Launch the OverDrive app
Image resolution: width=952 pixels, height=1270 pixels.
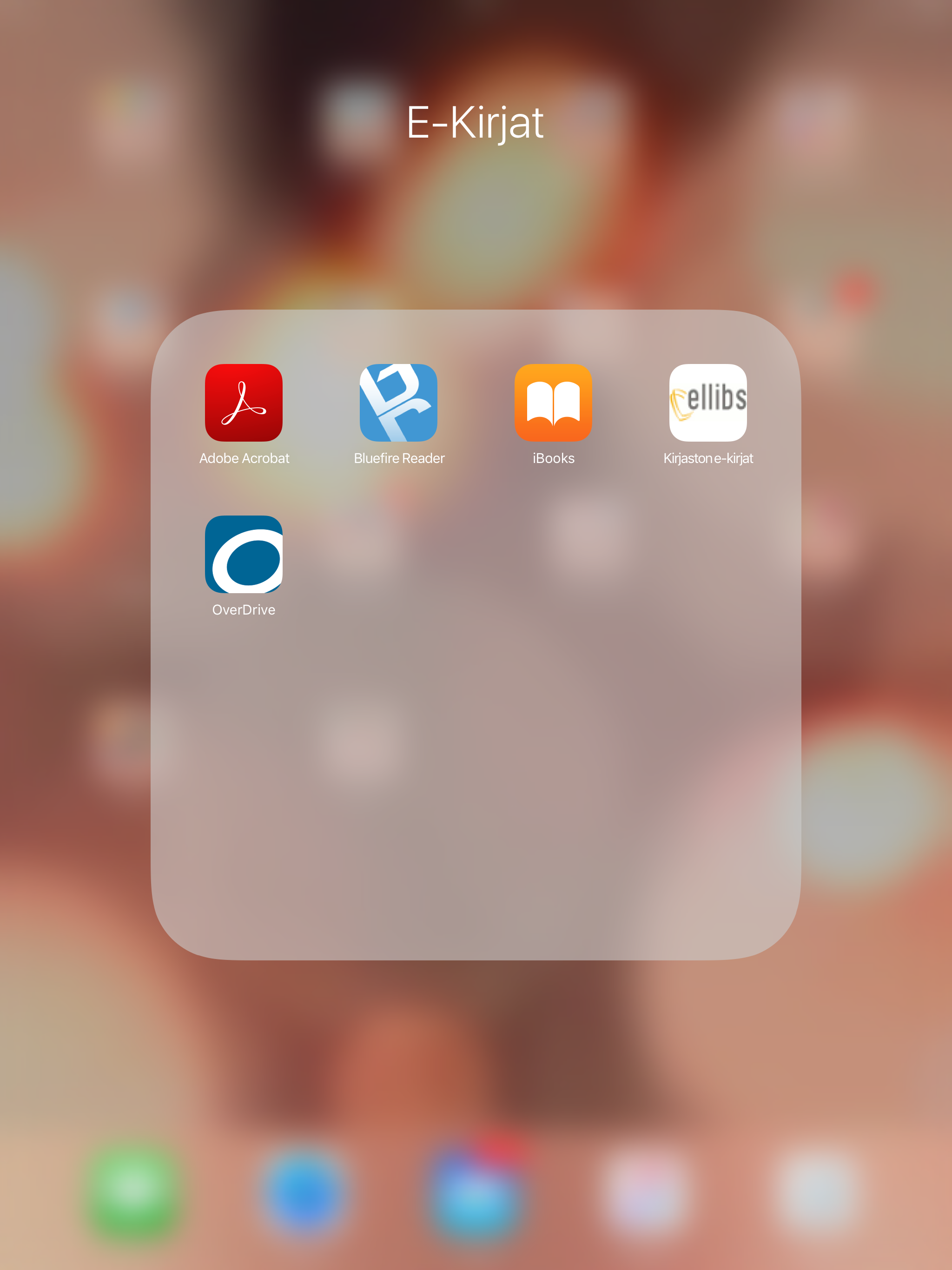pyautogui.click(x=244, y=554)
